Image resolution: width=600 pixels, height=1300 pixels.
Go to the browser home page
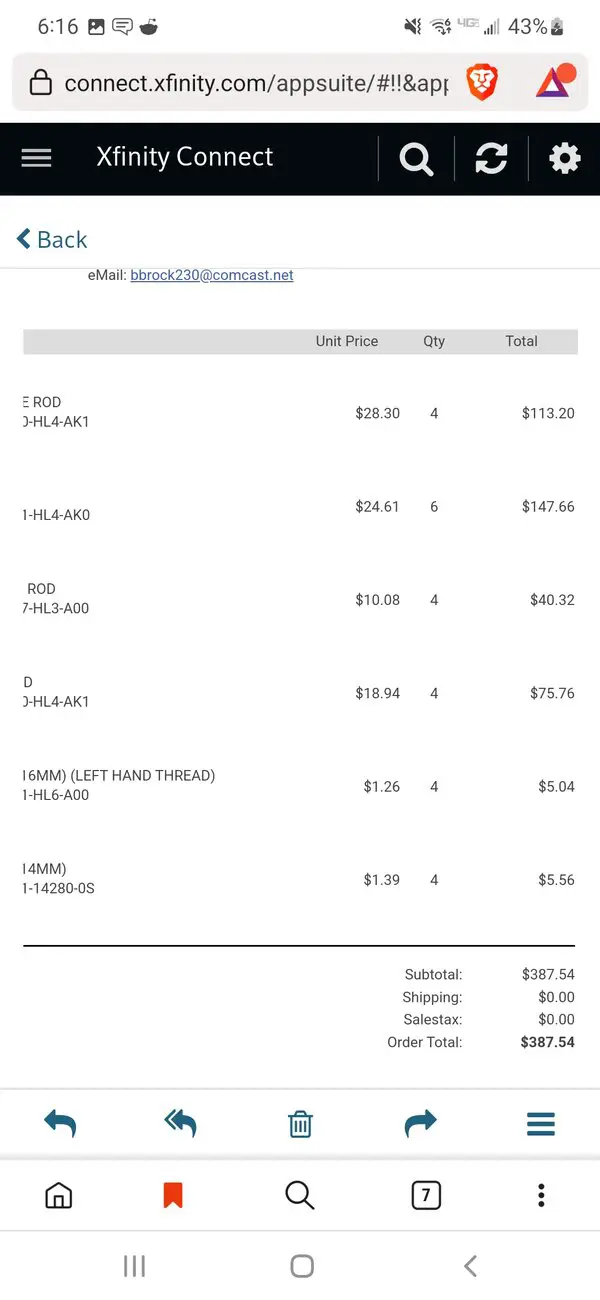tap(59, 1195)
